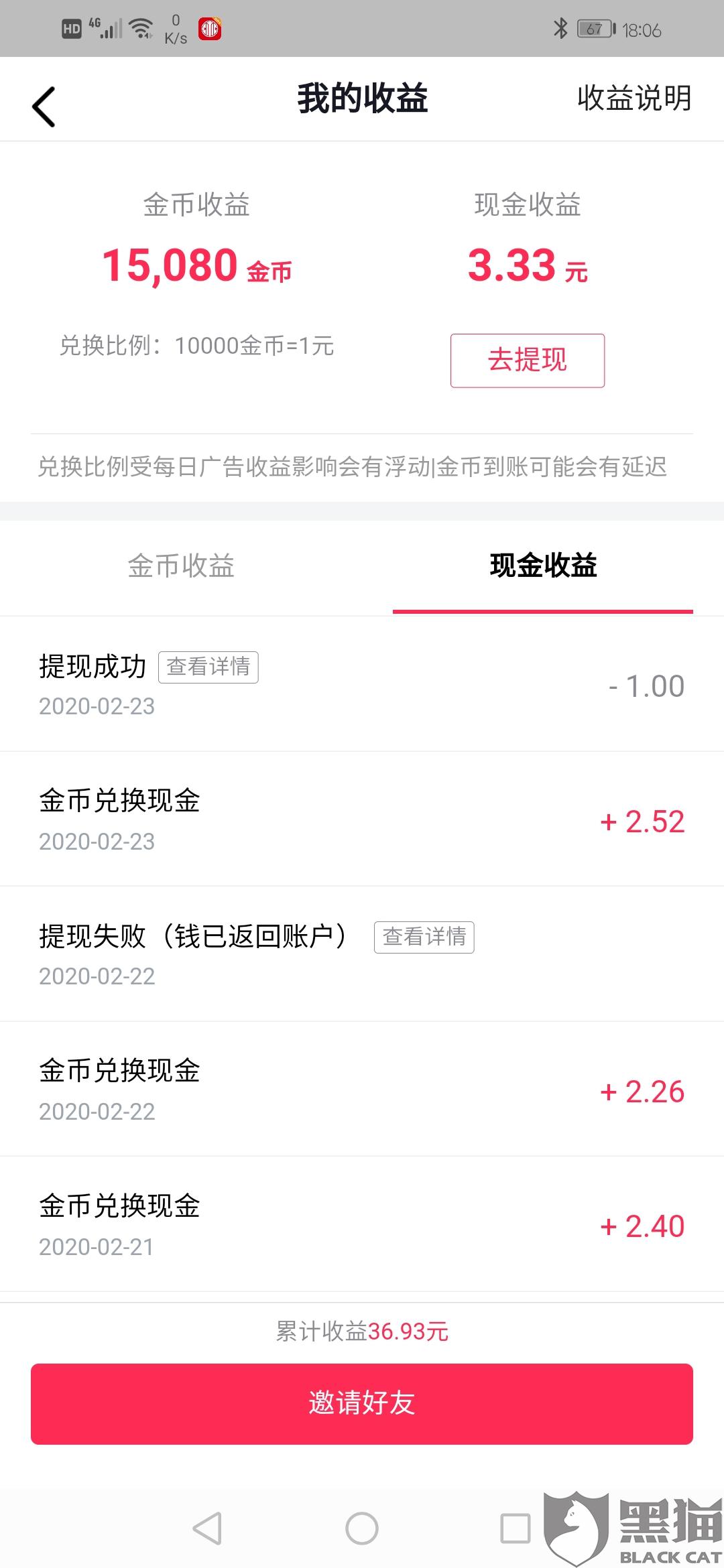The width and height of the screenshot is (724, 1568).
Task: Open 收益说明 earnings explanation
Action: pos(633,99)
